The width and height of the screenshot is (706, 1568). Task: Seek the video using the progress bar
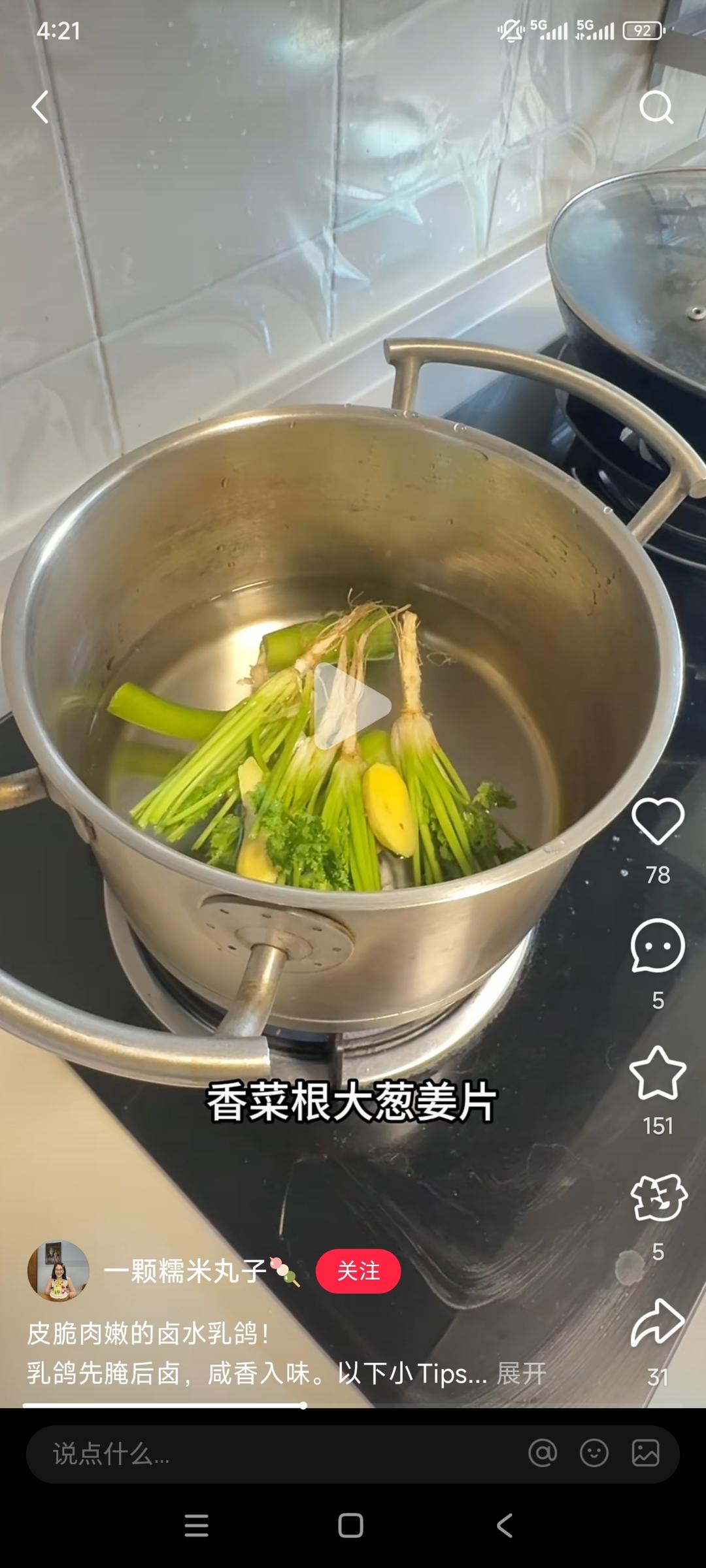coord(304,1405)
